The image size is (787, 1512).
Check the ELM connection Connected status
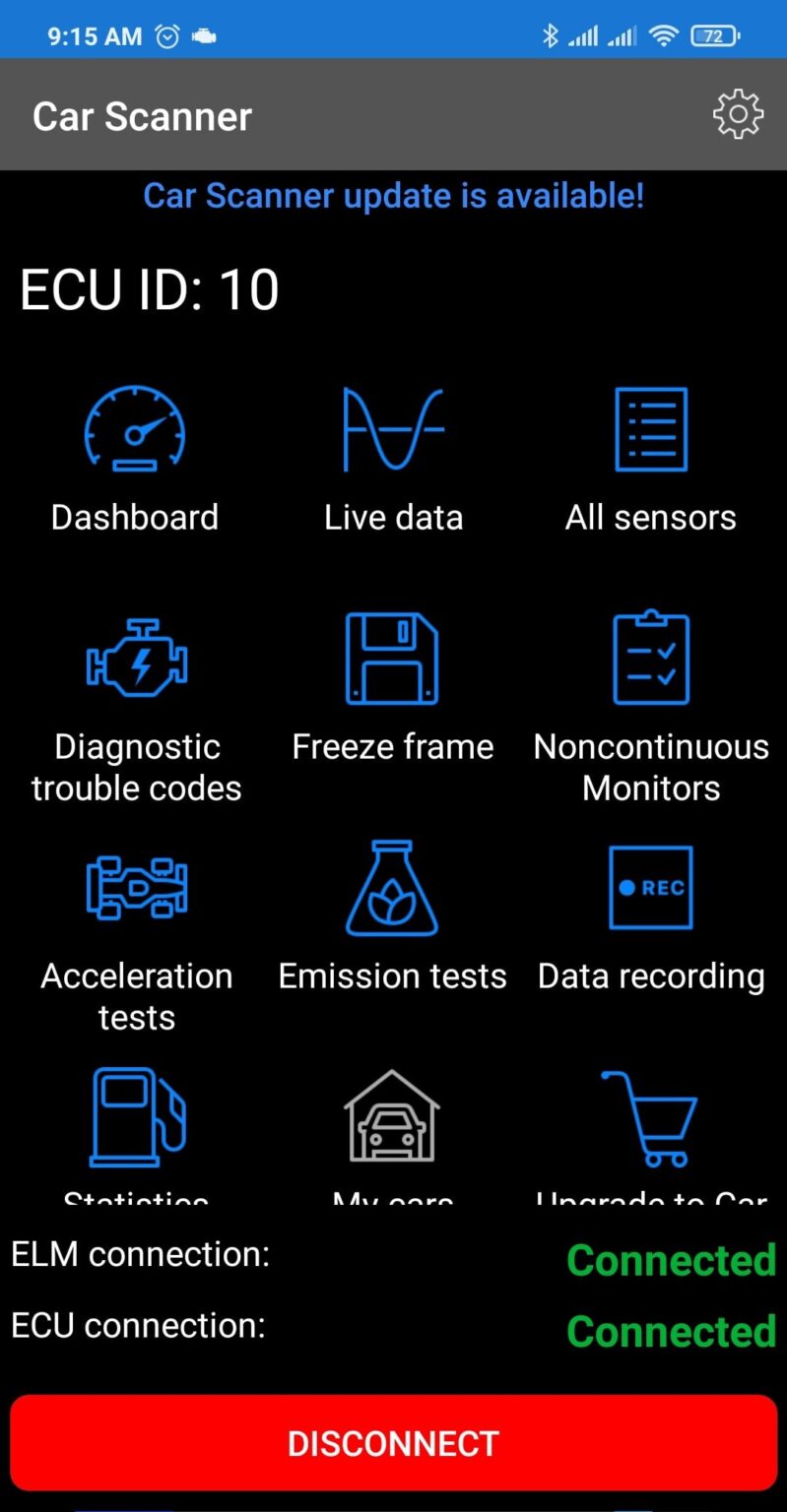[x=671, y=1259]
